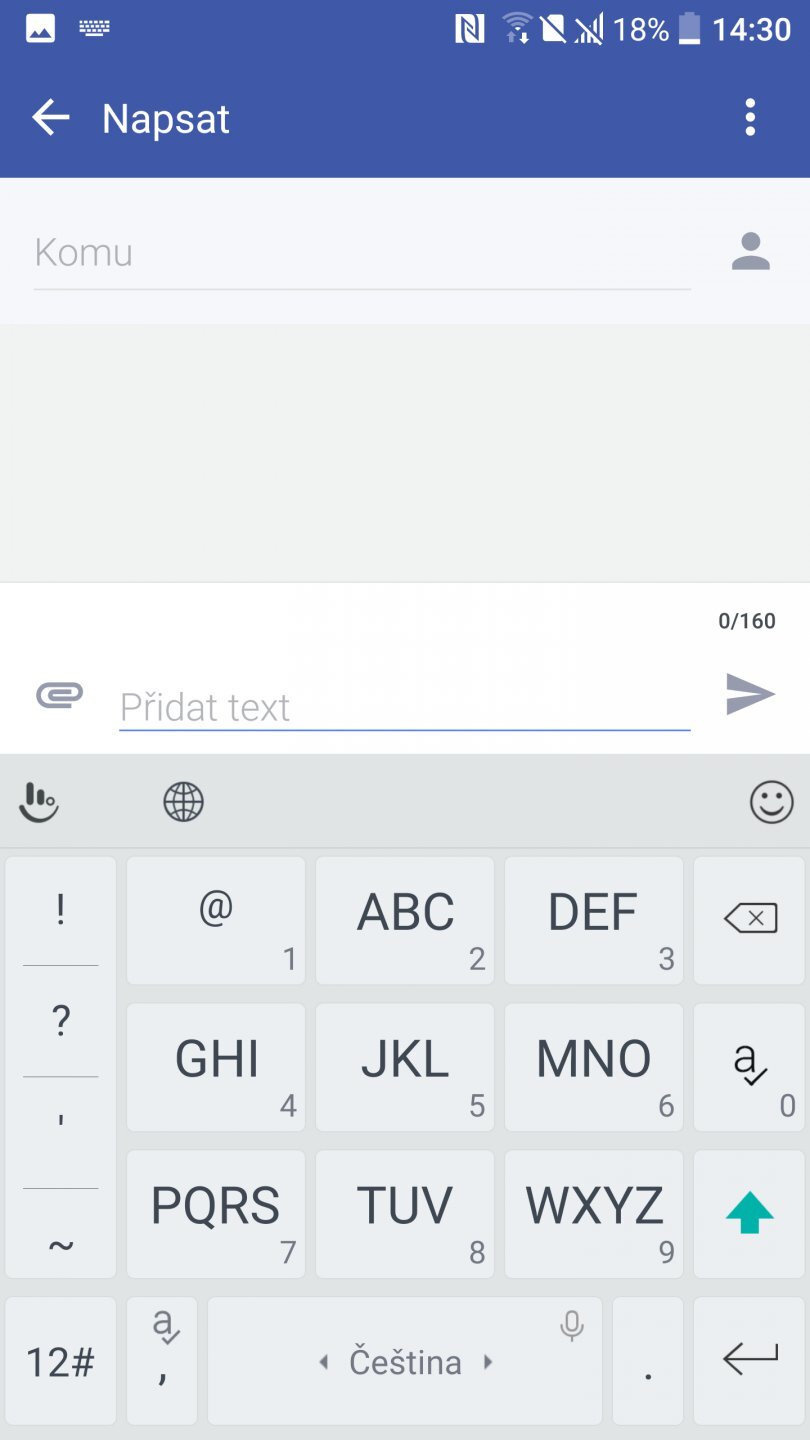Send the message with arrow icon
The width and height of the screenshot is (810, 1440).
[x=750, y=694]
